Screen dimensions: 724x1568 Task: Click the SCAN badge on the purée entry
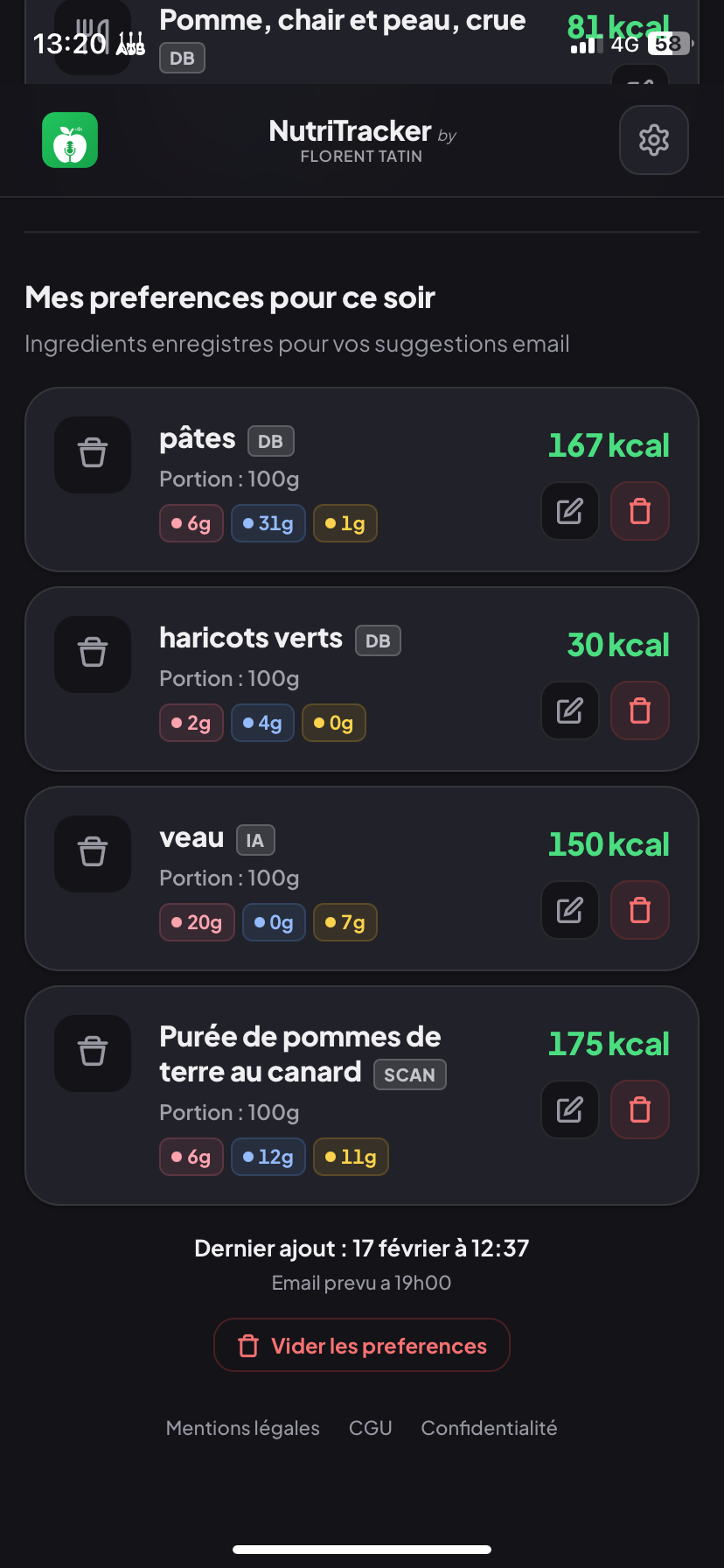point(409,1074)
